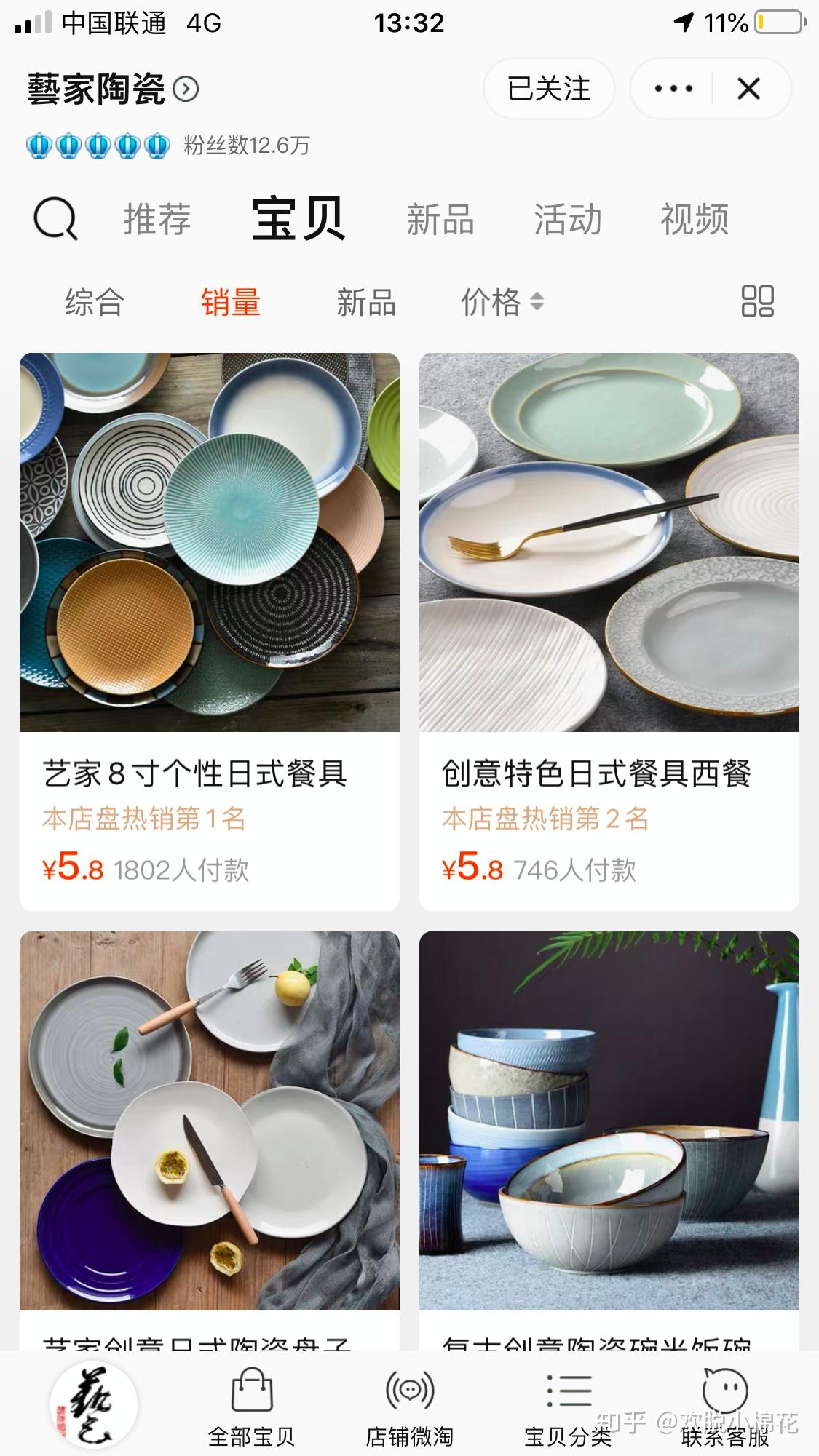The height and width of the screenshot is (1456, 819).
Task: Open the three-dot more options menu
Action: point(673,89)
